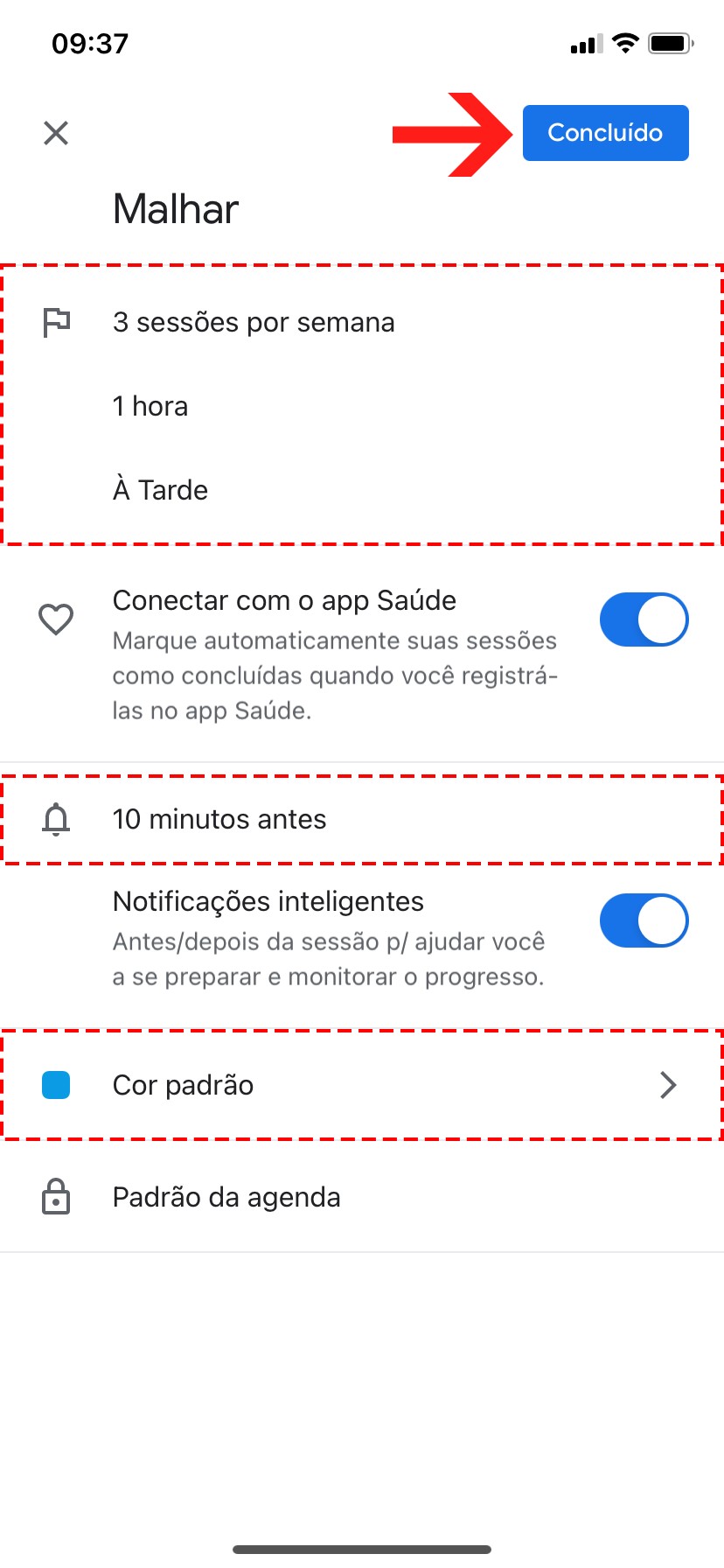
Task: Edit the 3 sessões por semana frequency
Action: click(254, 323)
